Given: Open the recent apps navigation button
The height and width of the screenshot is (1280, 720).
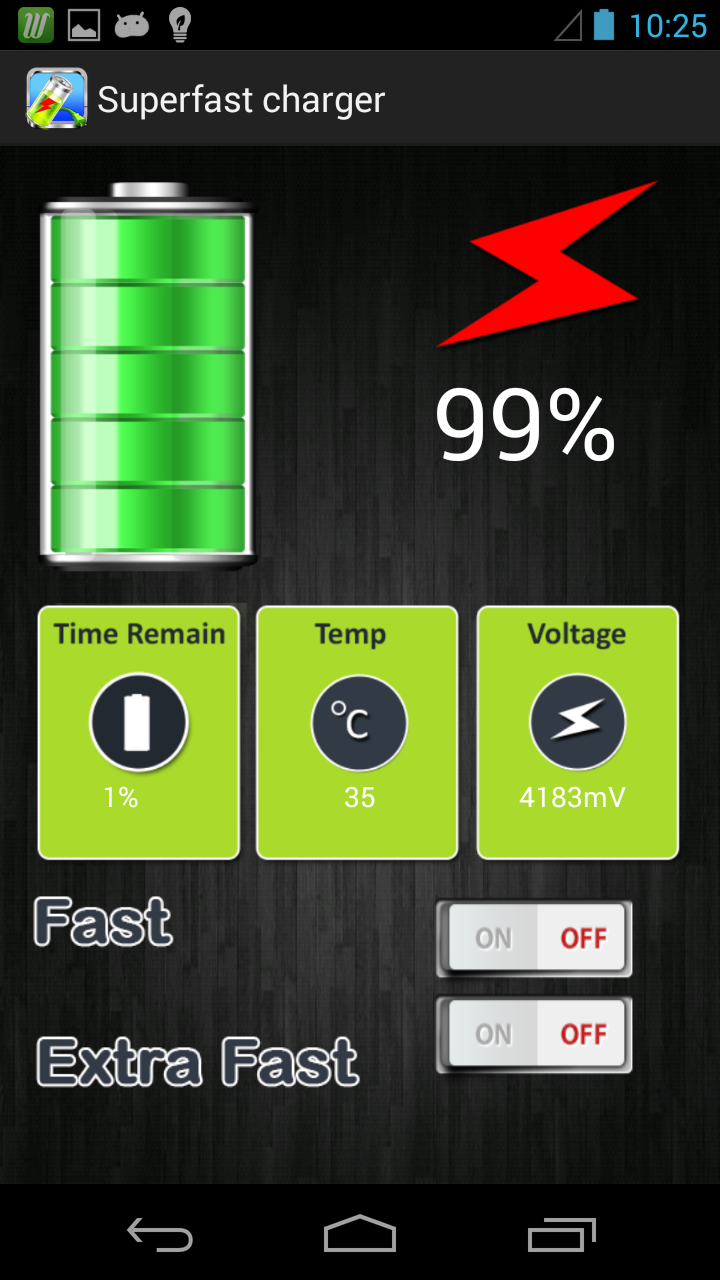Looking at the screenshot, I should (562, 1234).
